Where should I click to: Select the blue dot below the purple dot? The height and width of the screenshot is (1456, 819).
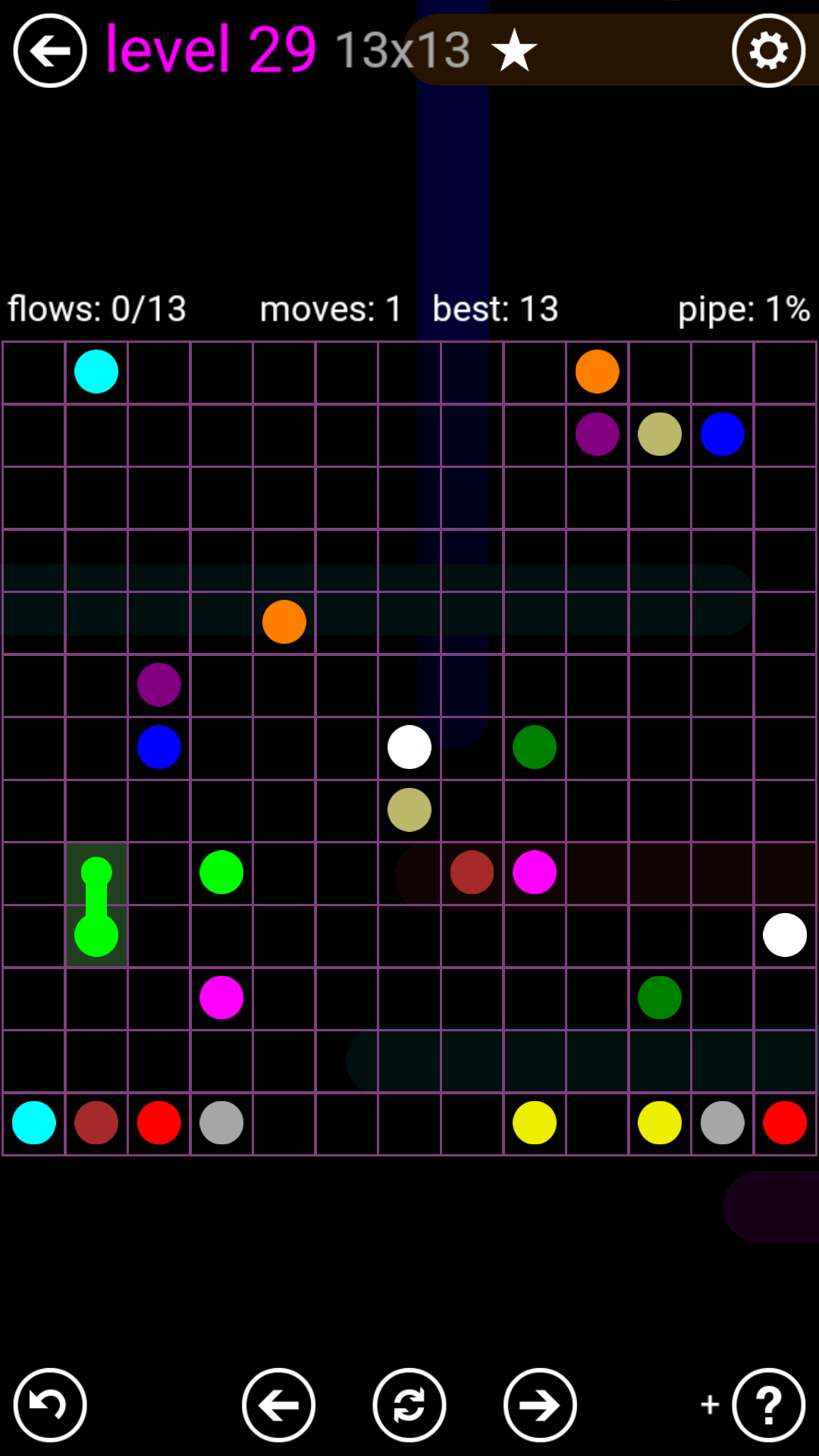pyautogui.click(x=159, y=747)
